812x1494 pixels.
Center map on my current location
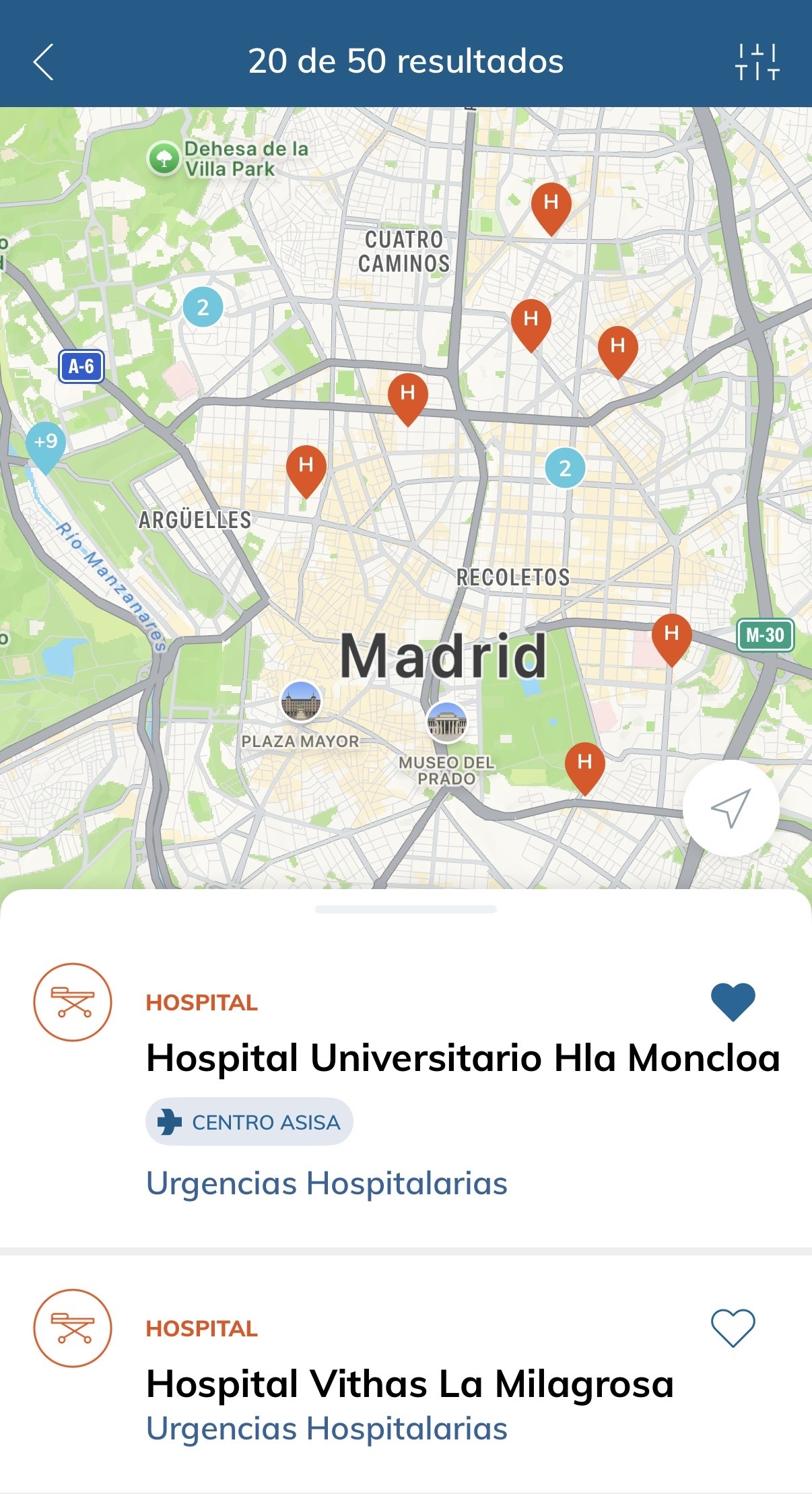tap(731, 808)
